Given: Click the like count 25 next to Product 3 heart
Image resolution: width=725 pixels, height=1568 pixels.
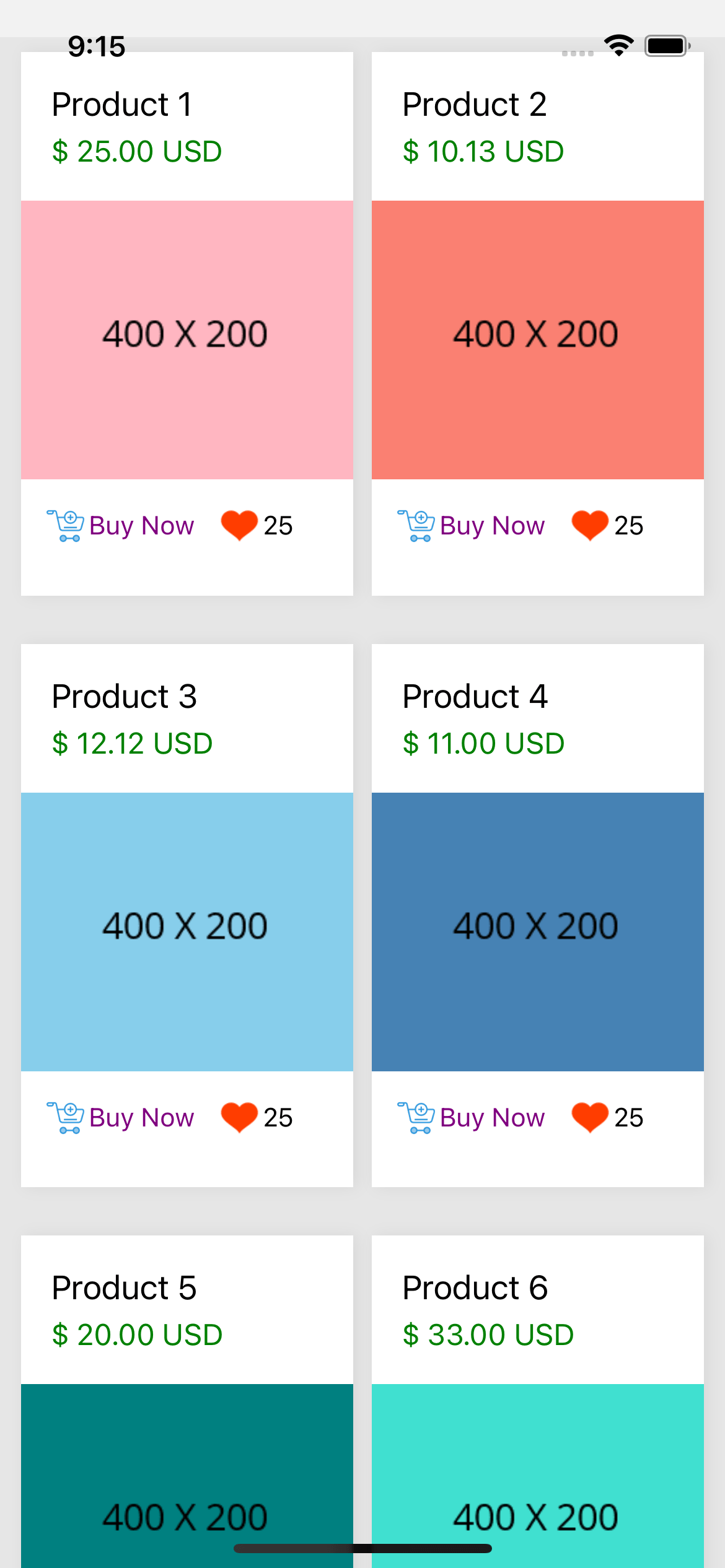Looking at the screenshot, I should (x=278, y=1118).
